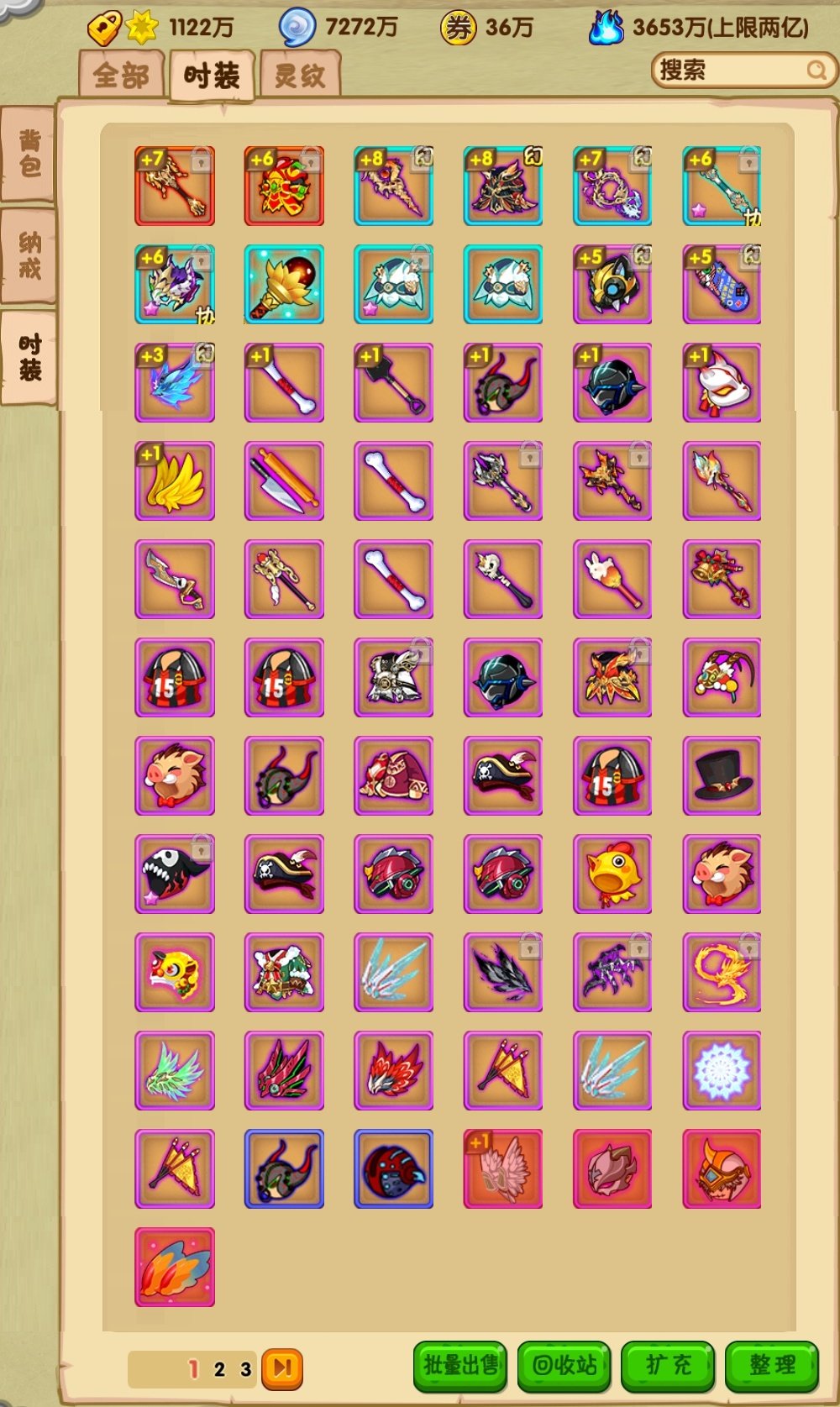Select the kitchen knife and rolling pin item
This screenshot has width=840, height=1407.
coord(284,481)
